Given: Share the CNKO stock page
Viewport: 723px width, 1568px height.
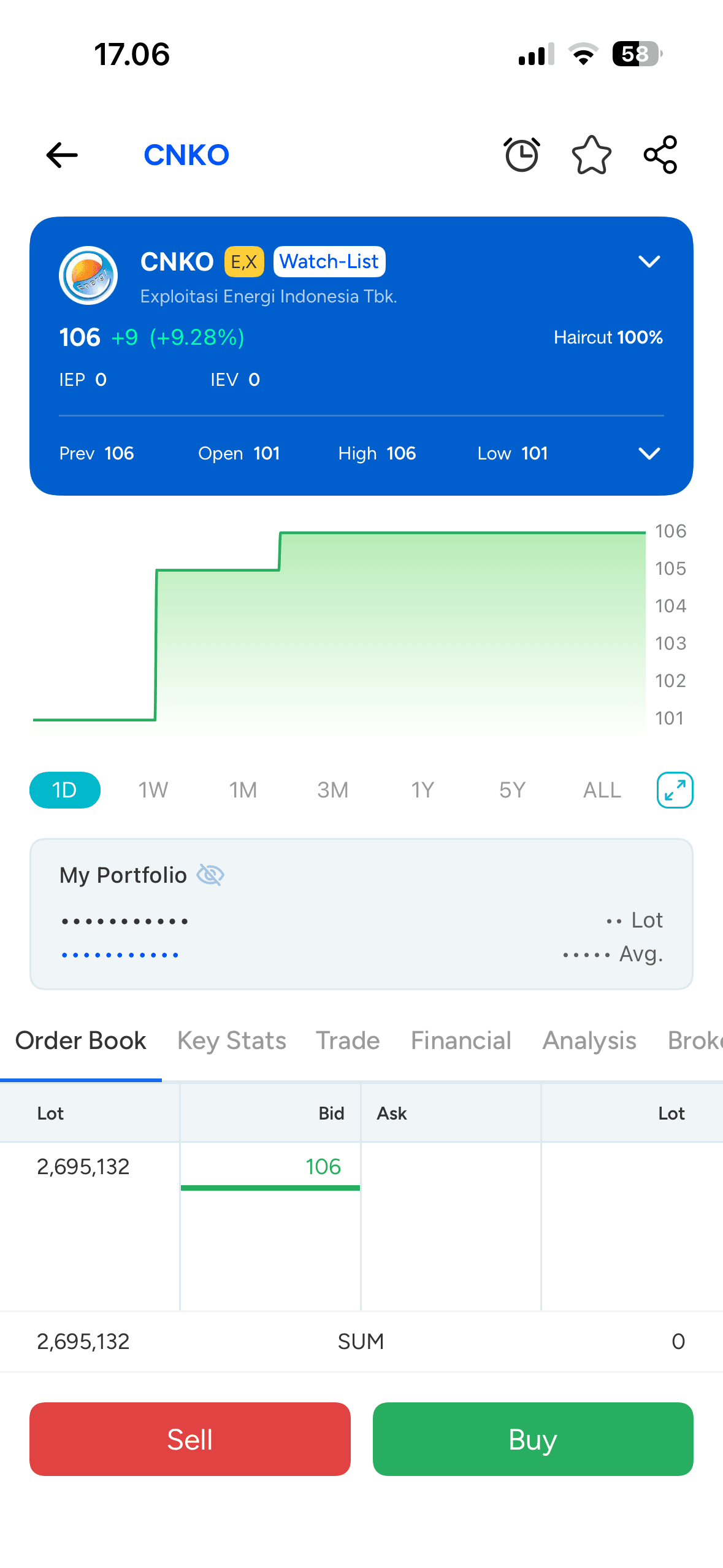Looking at the screenshot, I should pyautogui.click(x=660, y=155).
